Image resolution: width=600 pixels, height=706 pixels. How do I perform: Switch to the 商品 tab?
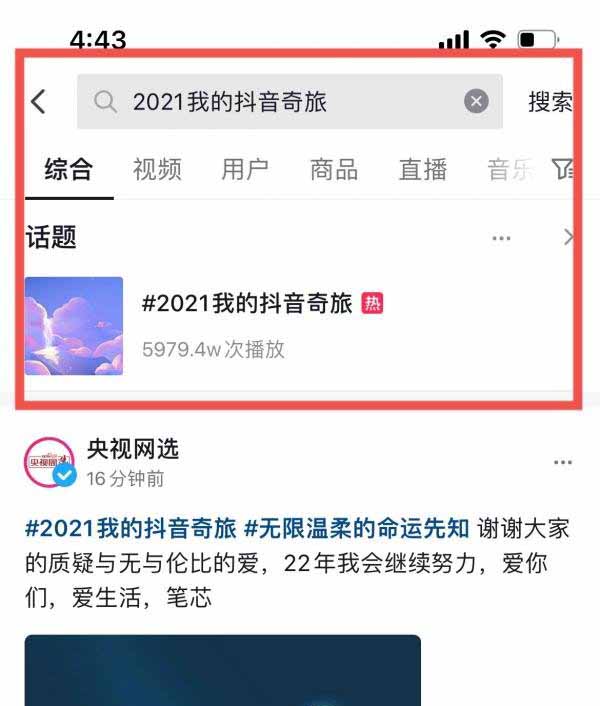334,169
